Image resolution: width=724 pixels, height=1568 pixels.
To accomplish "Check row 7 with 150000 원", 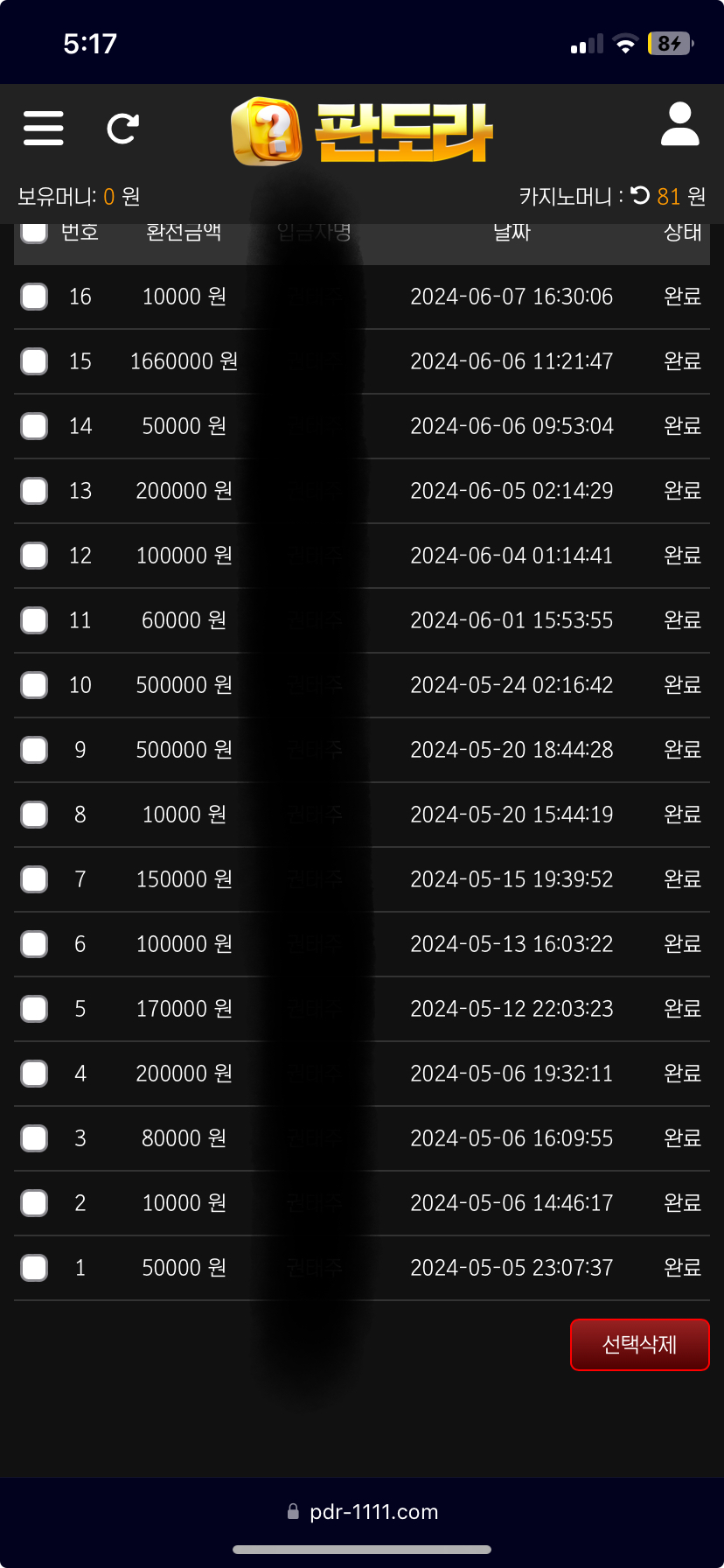I will click(x=34, y=879).
